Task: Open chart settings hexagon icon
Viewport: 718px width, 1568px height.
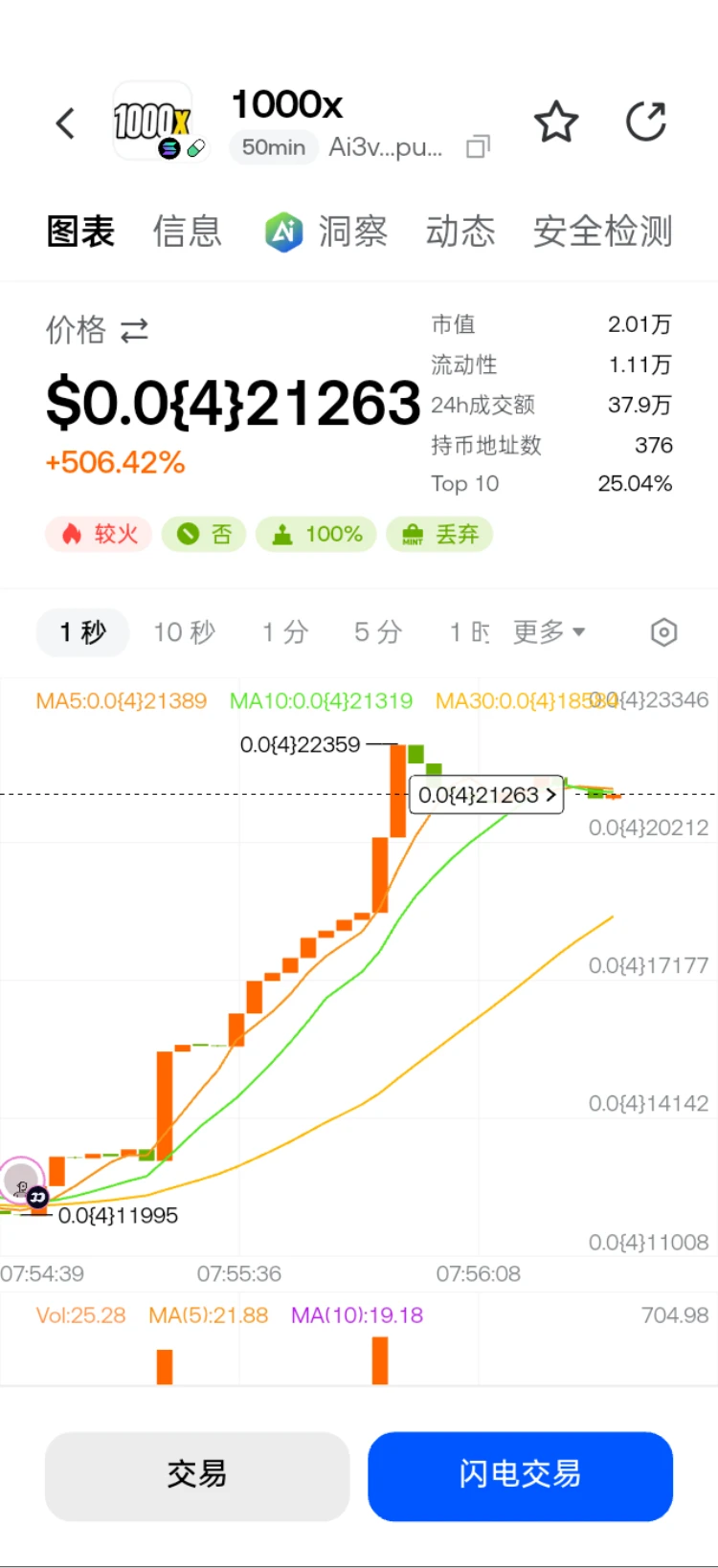Action: [x=663, y=632]
